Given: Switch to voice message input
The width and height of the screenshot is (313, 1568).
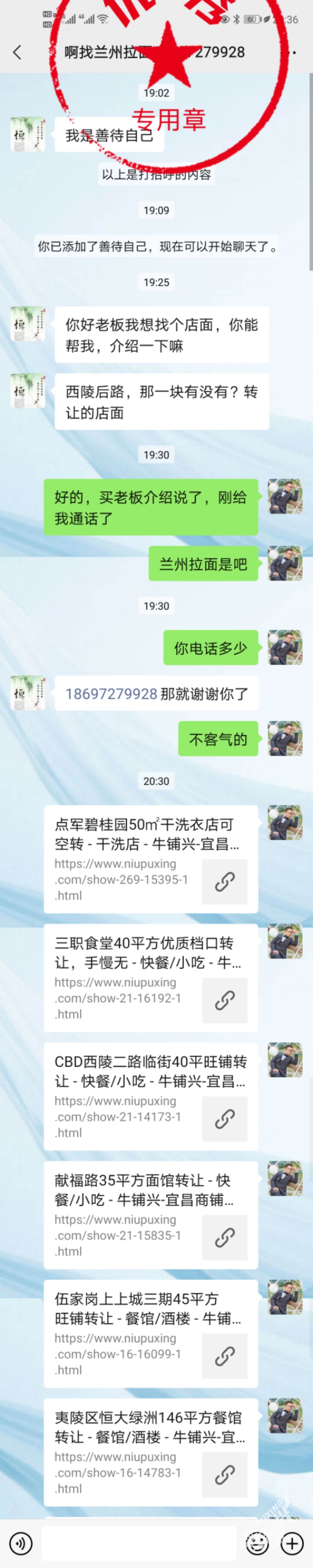Looking at the screenshot, I should (21, 1543).
